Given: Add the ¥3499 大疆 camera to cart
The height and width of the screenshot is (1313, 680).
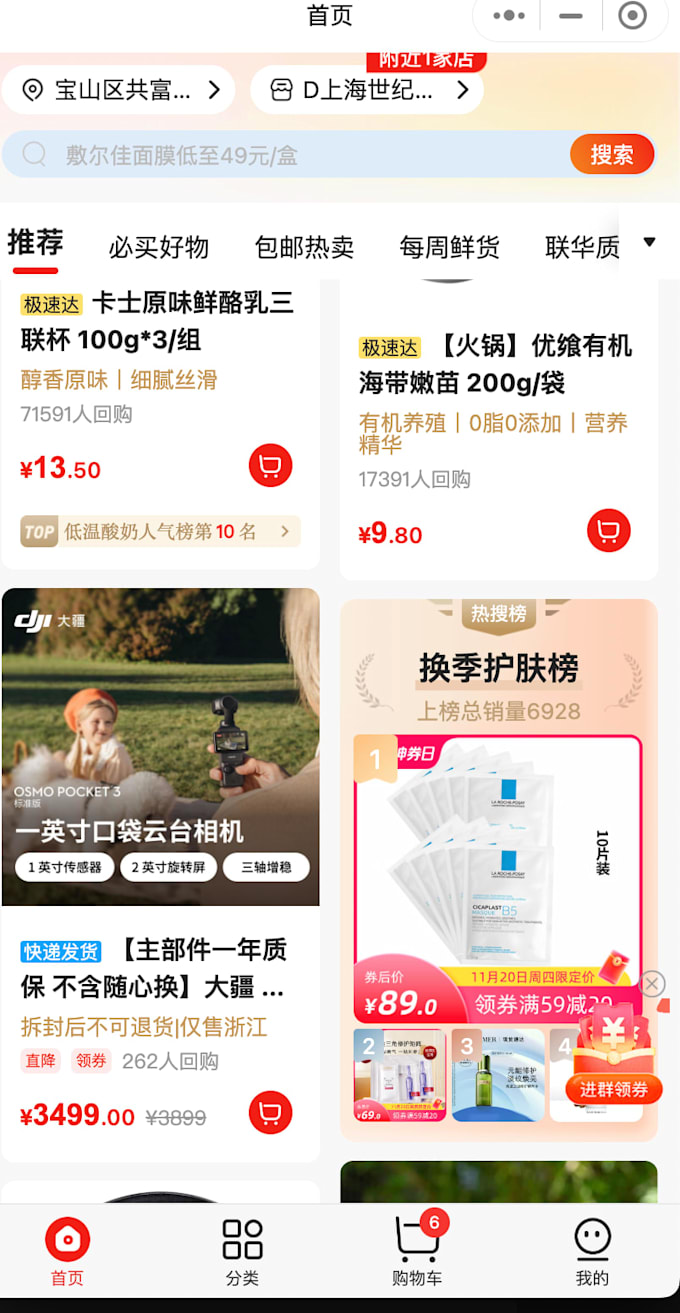Looking at the screenshot, I should click(x=270, y=1113).
